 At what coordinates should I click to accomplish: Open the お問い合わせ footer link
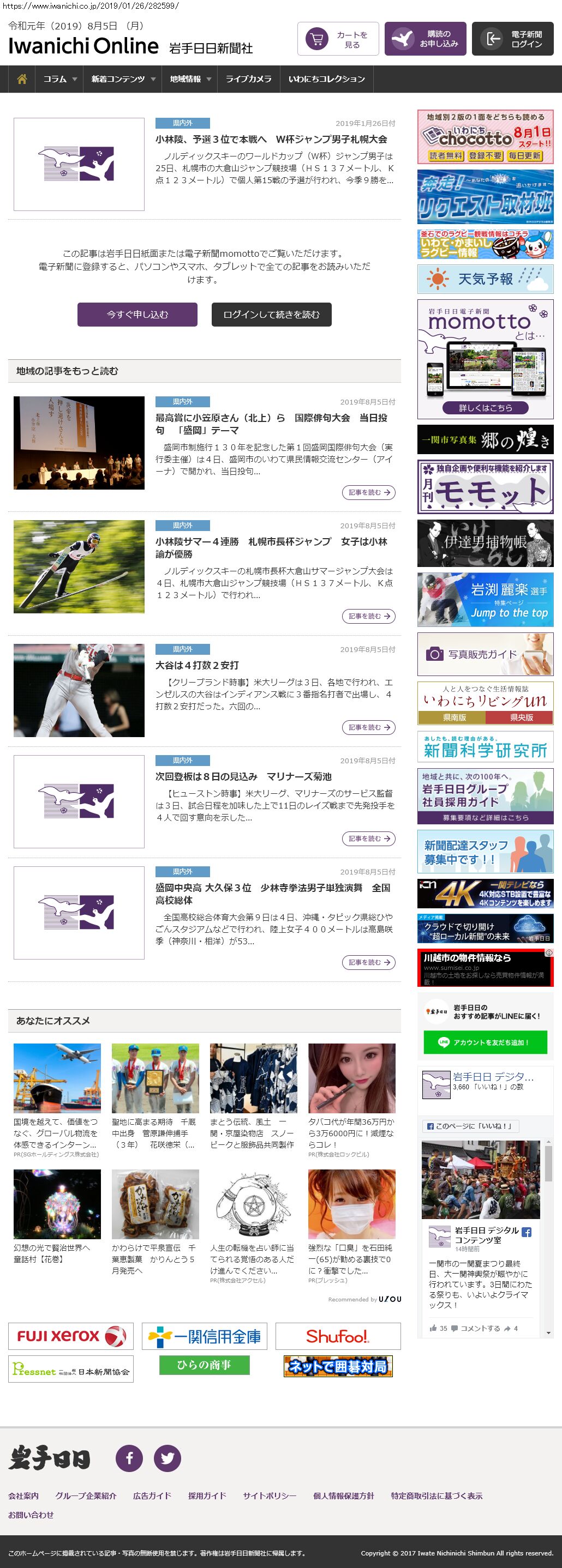[31, 1515]
